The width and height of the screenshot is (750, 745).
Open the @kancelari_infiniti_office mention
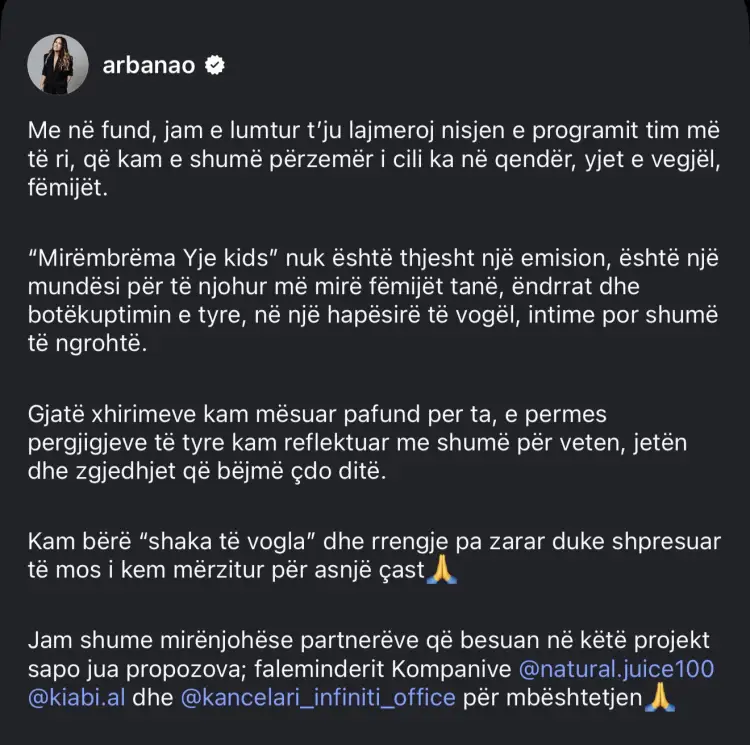tap(317, 697)
